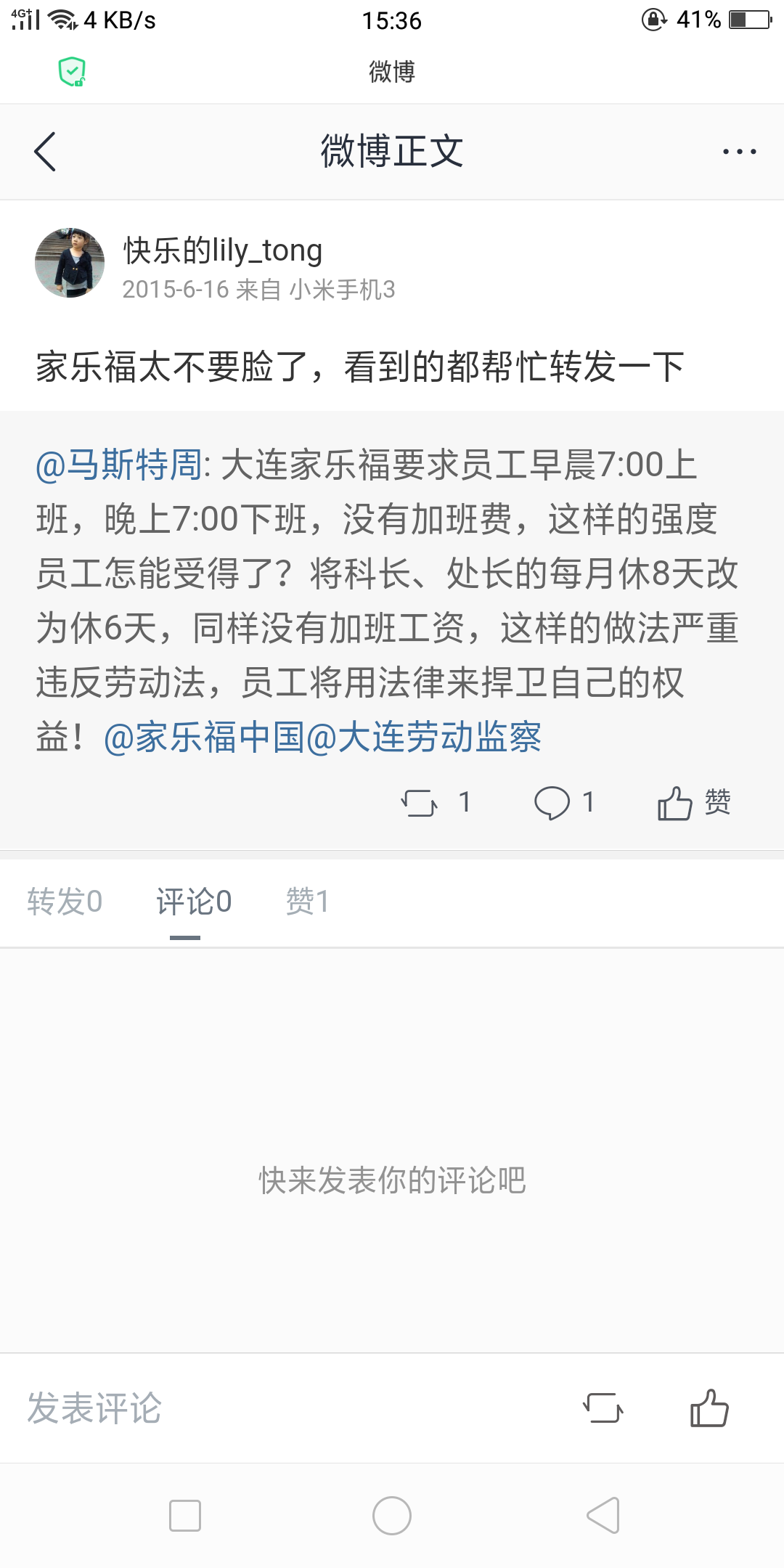This screenshot has height=1568, width=784.
Task: Like the quoted post with 赞
Action: pyautogui.click(x=694, y=803)
